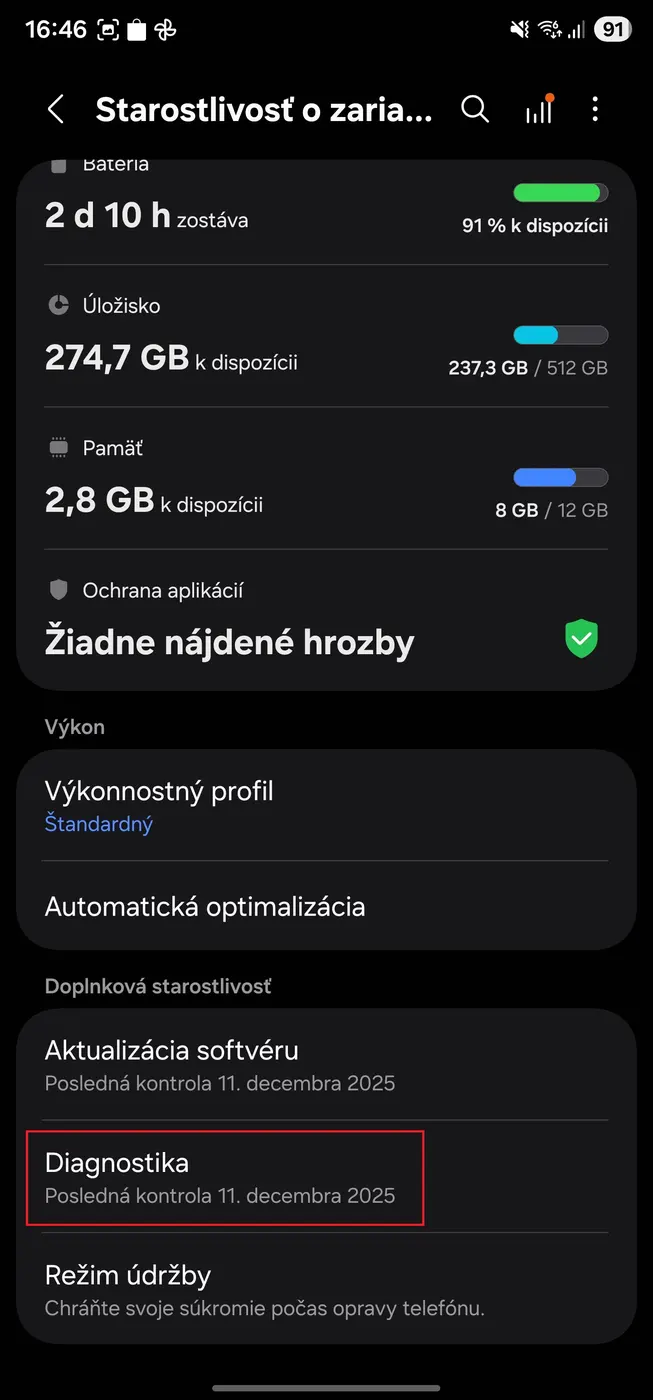Open Aktualizácia softvéru

click(326, 1064)
